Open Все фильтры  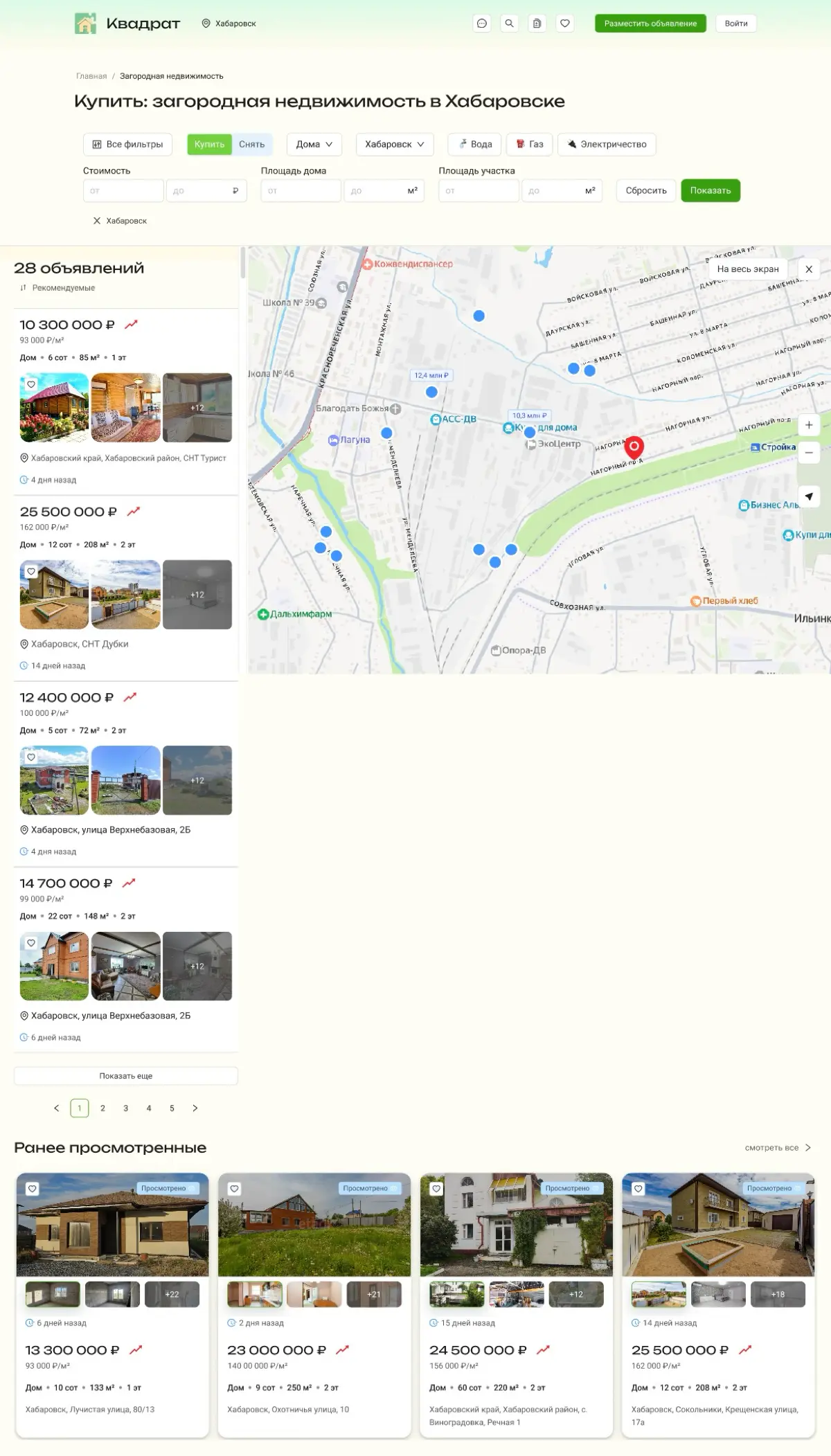click(127, 144)
